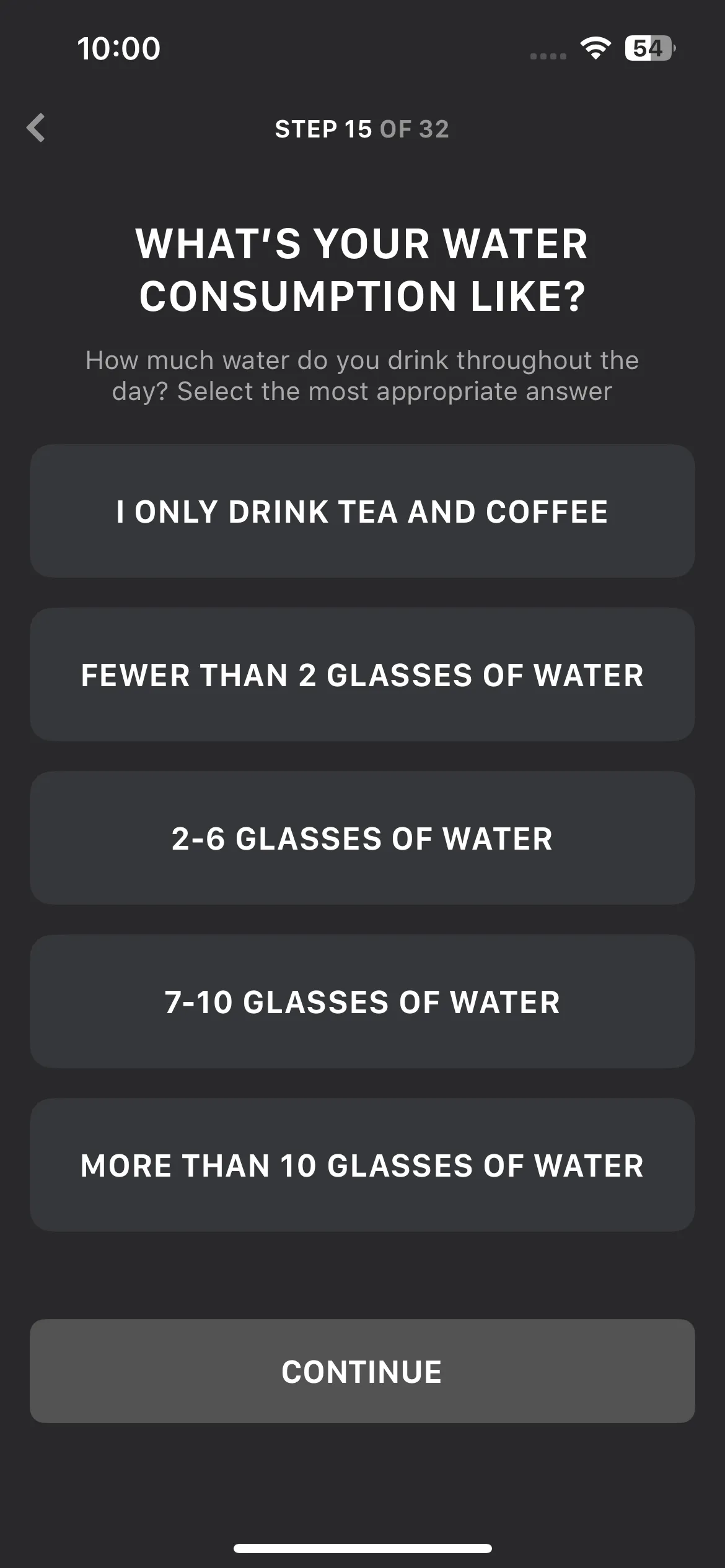Viewport: 725px width, 1568px height.
Task: Choose 'More than 10 glasses of water'
Action: (362, 1165)
